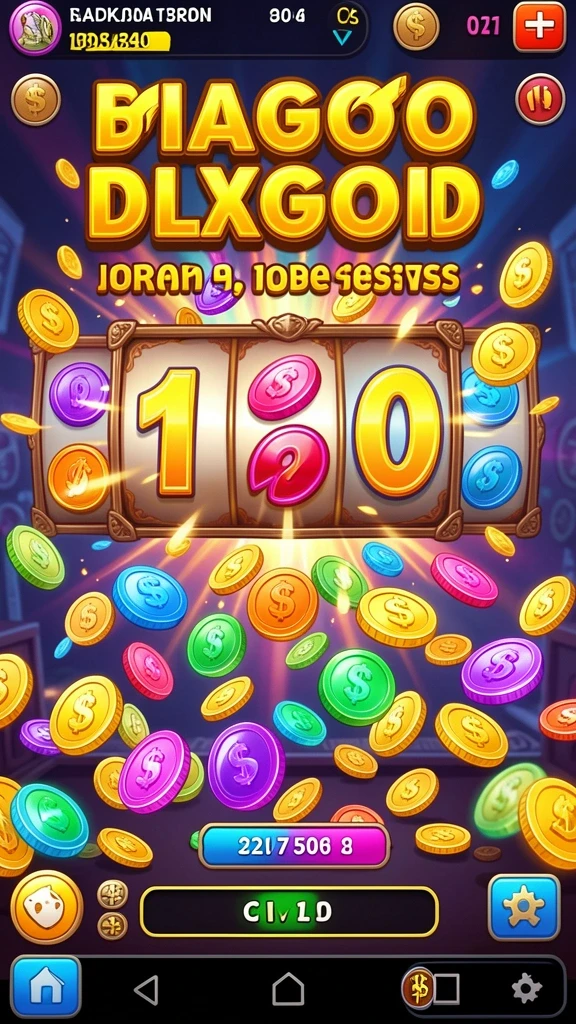Open the player avatar profile
Screen dimensions: 576x1024
(x=35, y=27)
